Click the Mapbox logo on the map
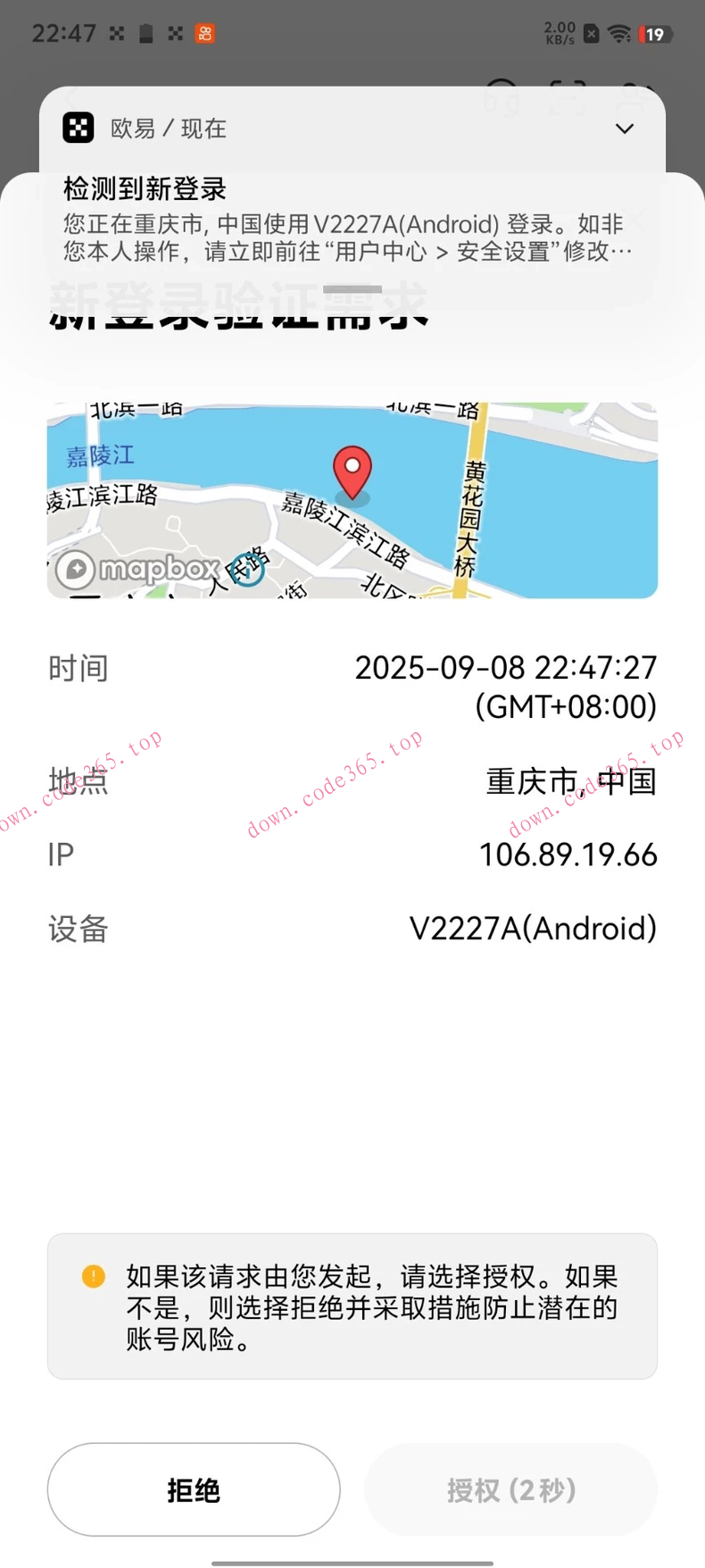705x1568 pixels. 136,569
